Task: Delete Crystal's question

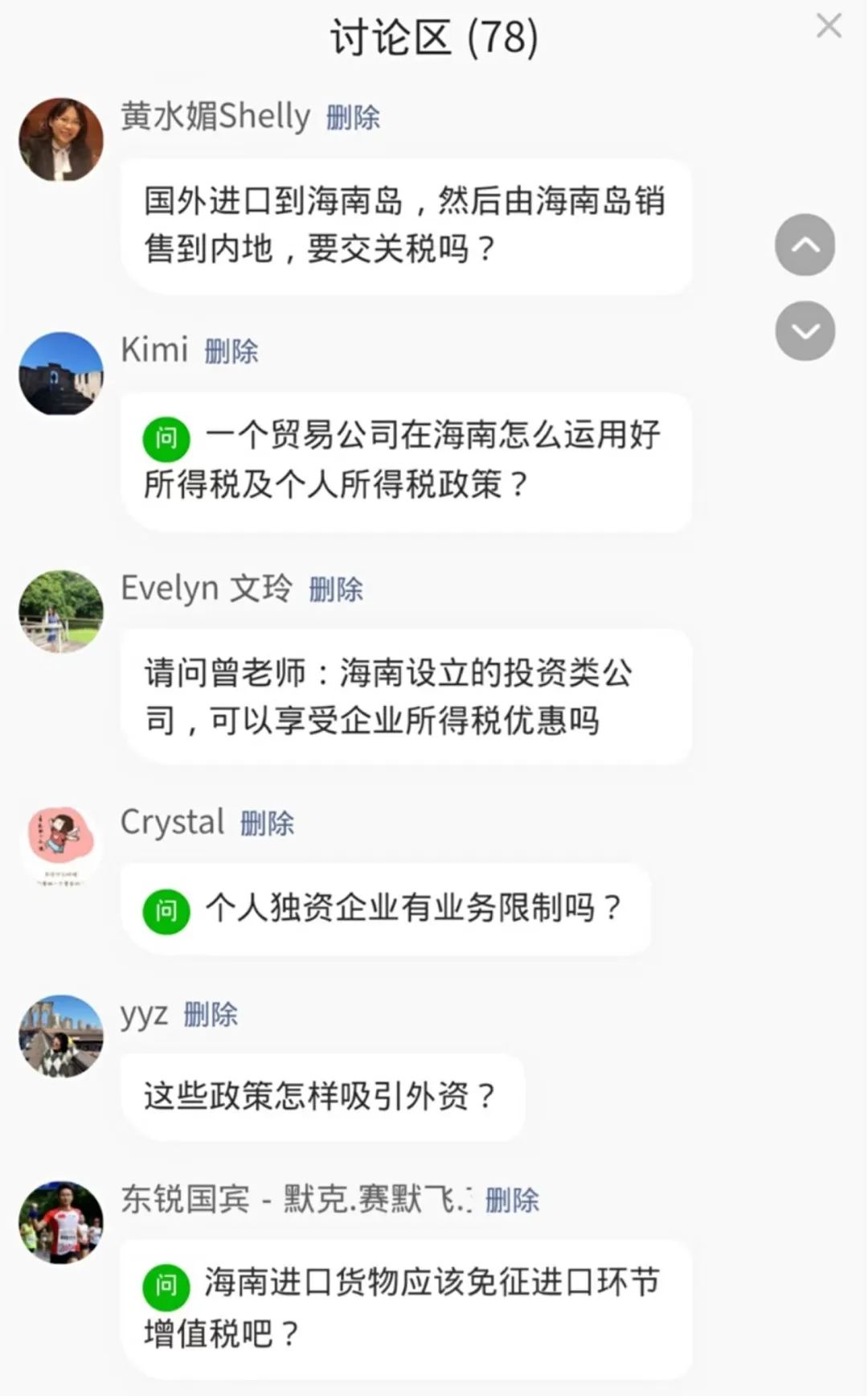Action: [267, 823]
